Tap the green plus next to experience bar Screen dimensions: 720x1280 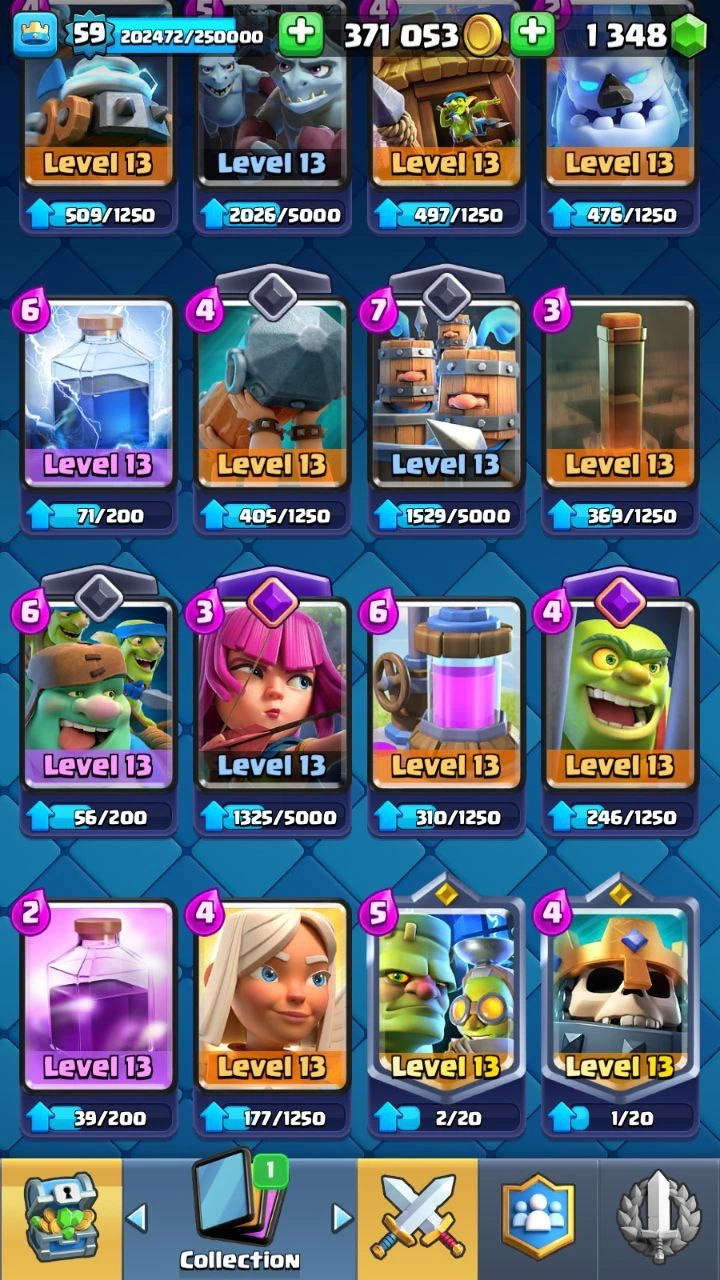[x=300, y=36]
